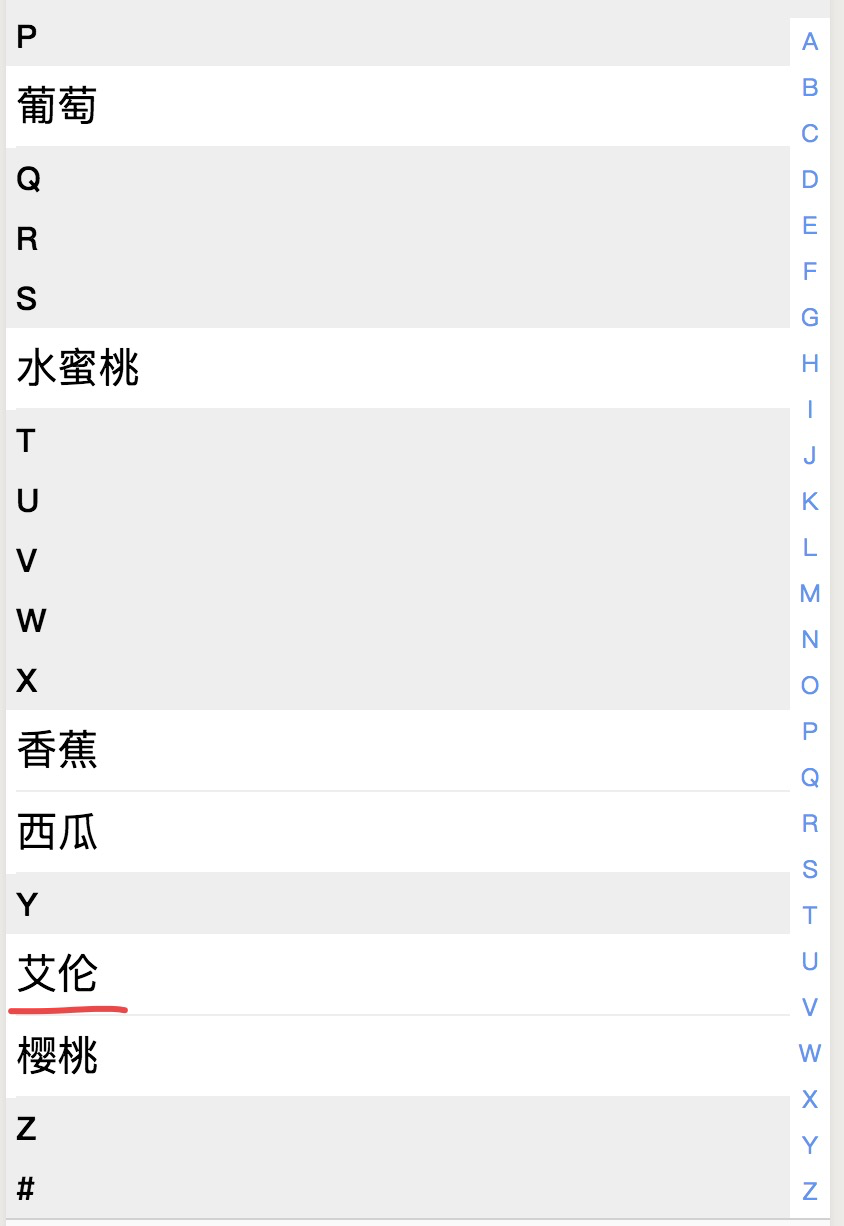The width and height of the screenshot is (844, 1226).
Task: Open the 艾伦 entry
Action: pos(398,974)
